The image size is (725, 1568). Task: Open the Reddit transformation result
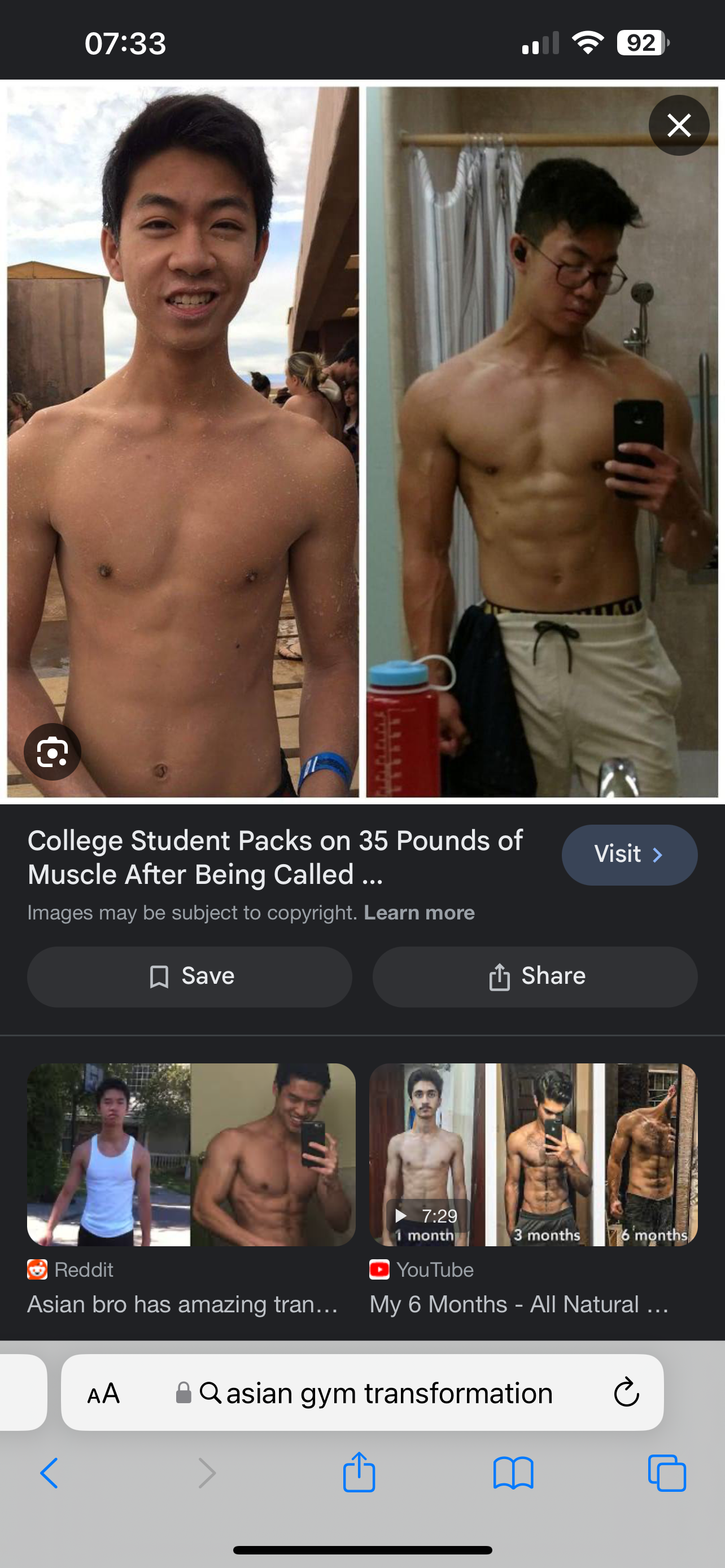click(x=191, y=1189)
